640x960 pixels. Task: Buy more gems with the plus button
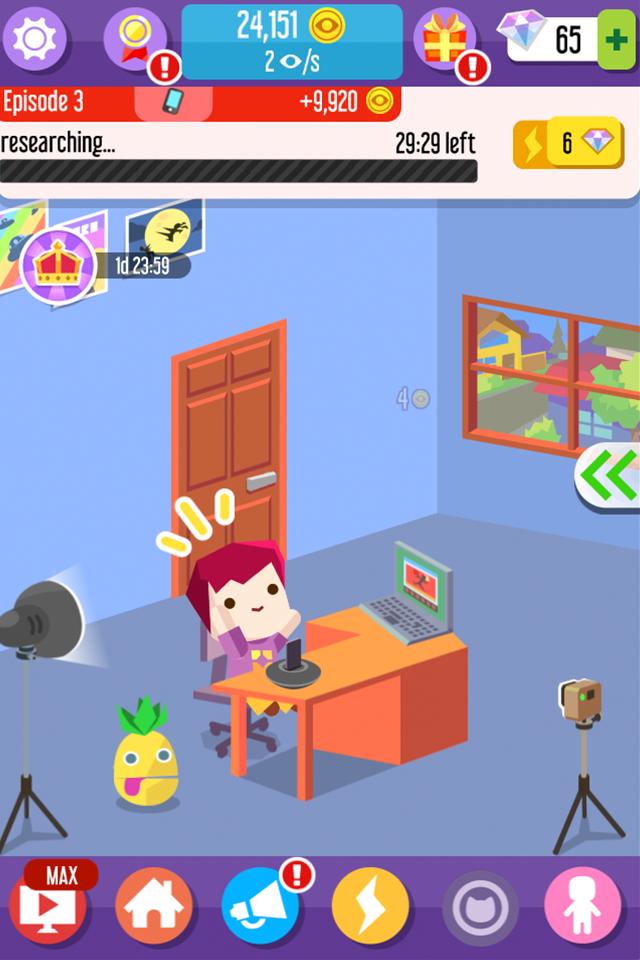pos(616,41)
